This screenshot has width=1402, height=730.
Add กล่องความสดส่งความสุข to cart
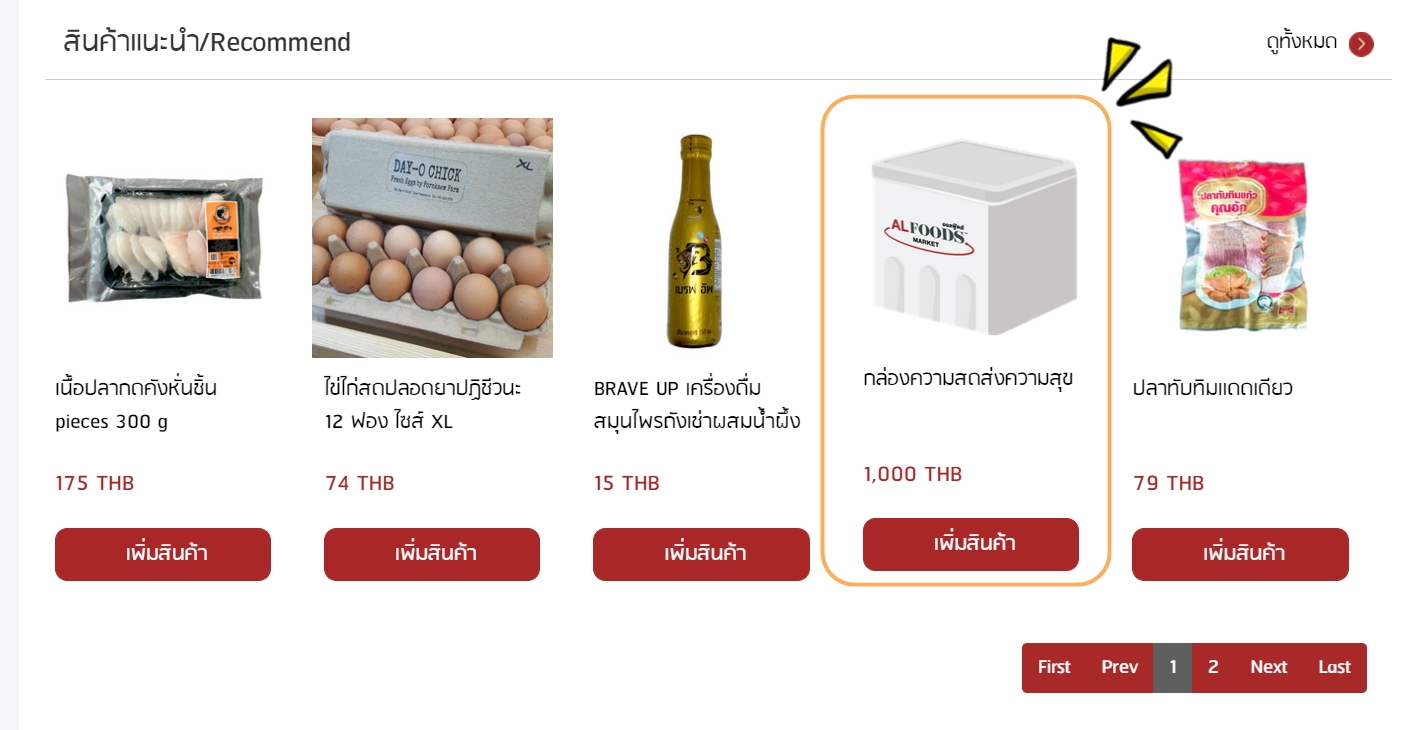tap(970, 544)
